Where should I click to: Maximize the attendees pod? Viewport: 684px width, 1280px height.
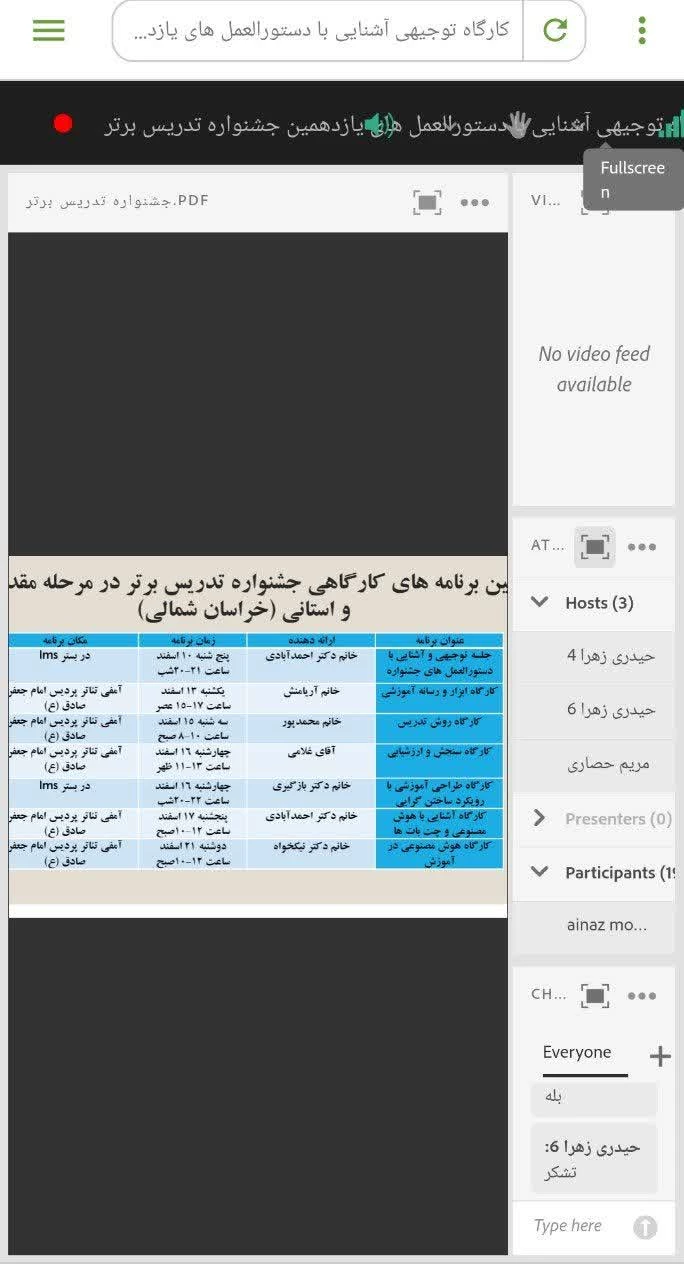[594, 546]
